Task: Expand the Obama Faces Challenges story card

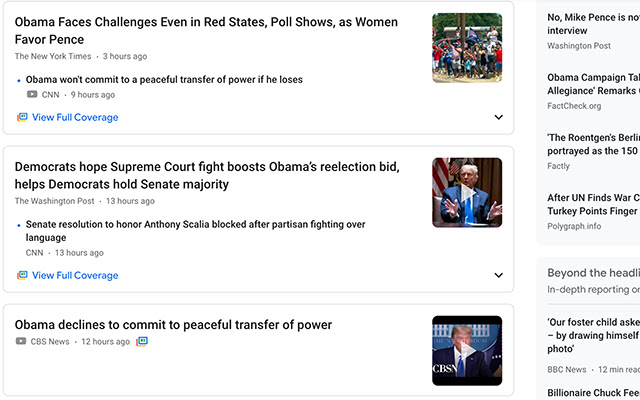Action: pos(498,117)
